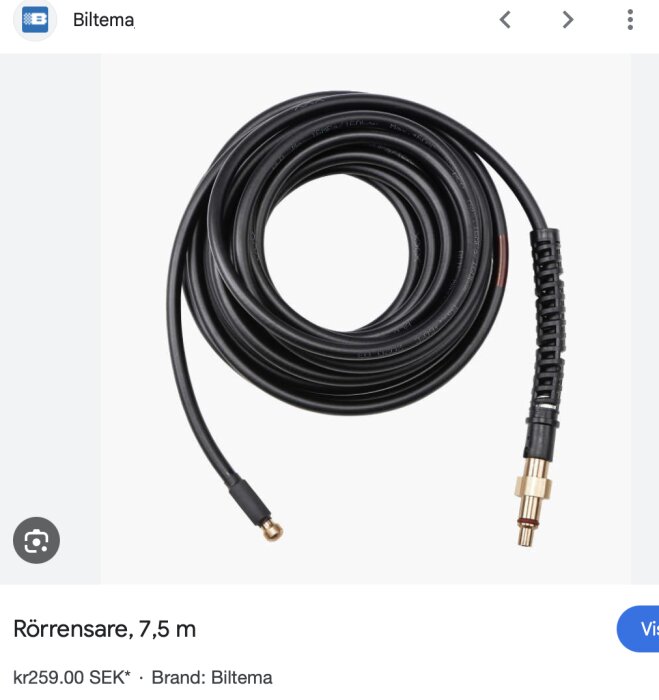This screenshot has width=659, height=700.
Task: Open the three-dot overflow menu
Action: click(x=630, y=20)
